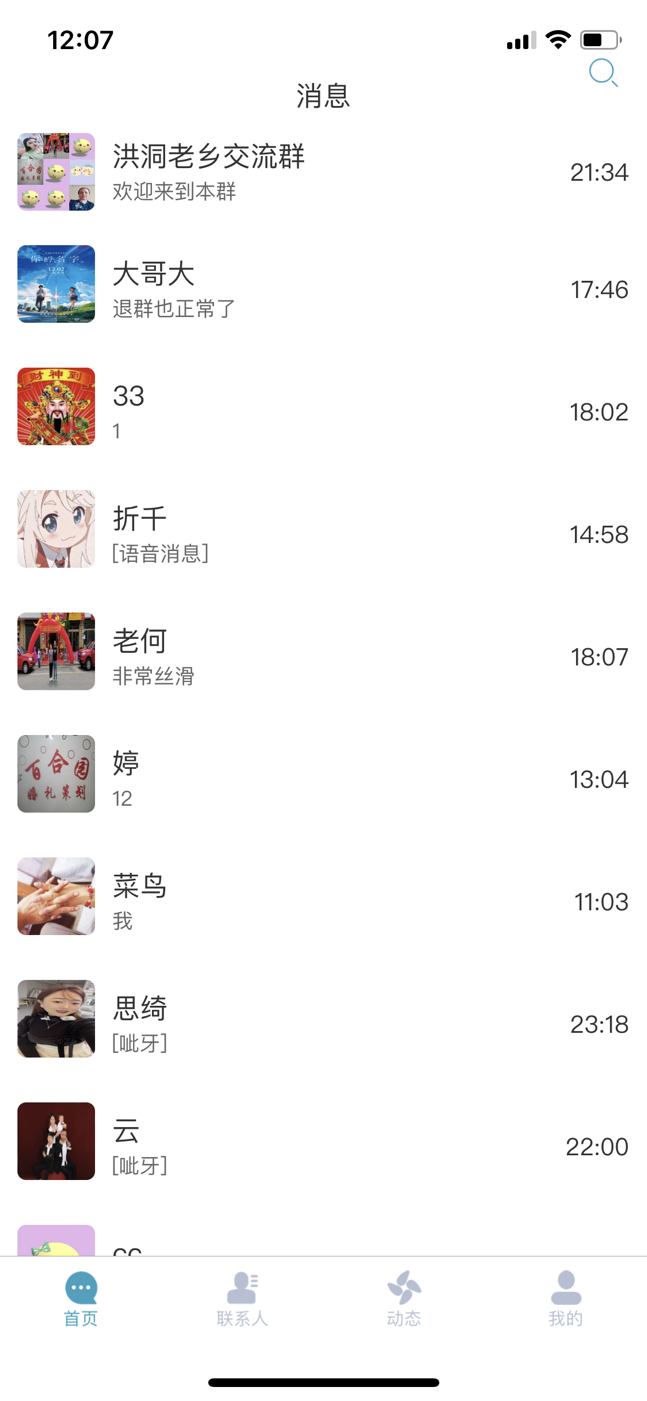Image resolution: width=647 pixels, height=1401 pixels.
Task: Open the chat with 菜鸟
Action: tap(323, 901)
